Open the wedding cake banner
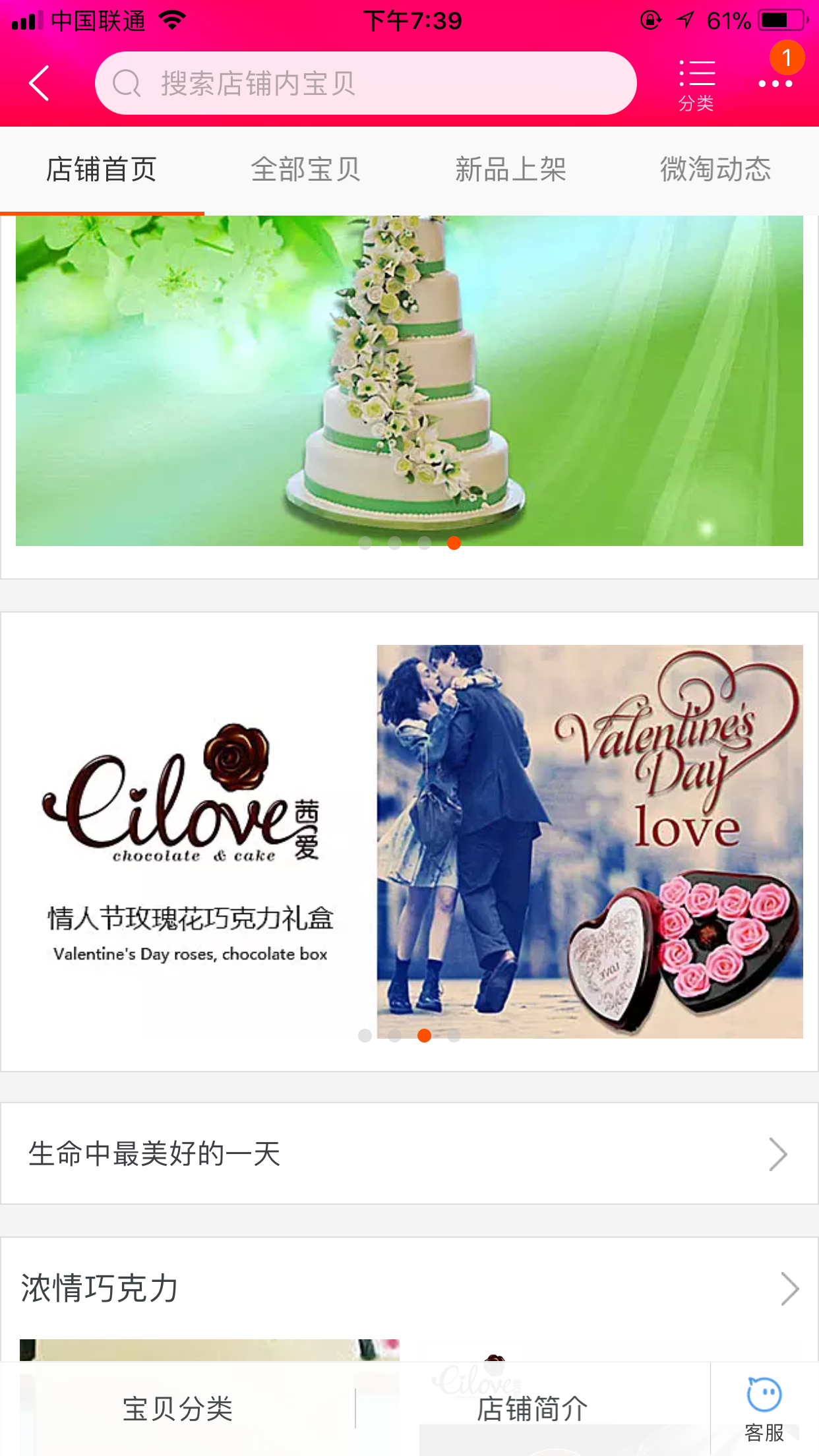The width and height of the screenshot is (819, 1456). tap(409, 380)
